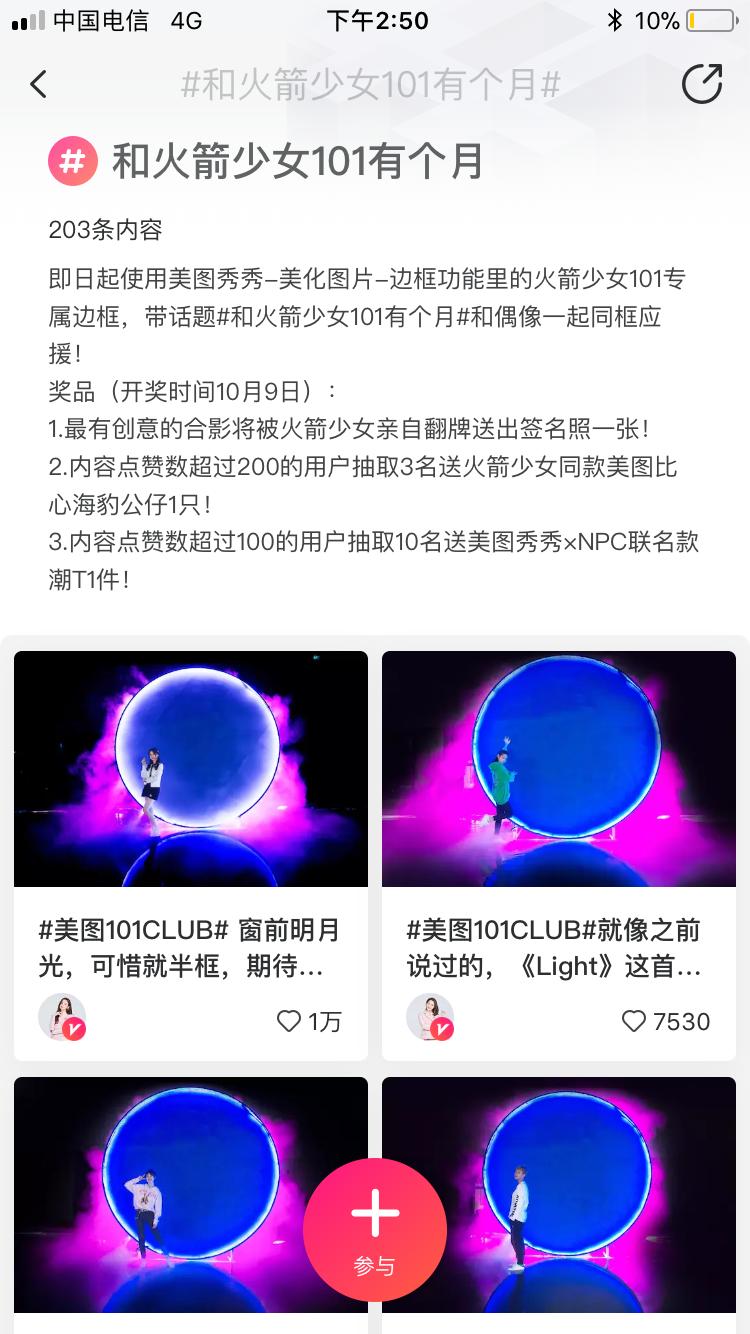The height and width of the screenshot is (1334, 750).
Task: Like the 窗前明月光 post with its heart
Action: (289, 1022)
